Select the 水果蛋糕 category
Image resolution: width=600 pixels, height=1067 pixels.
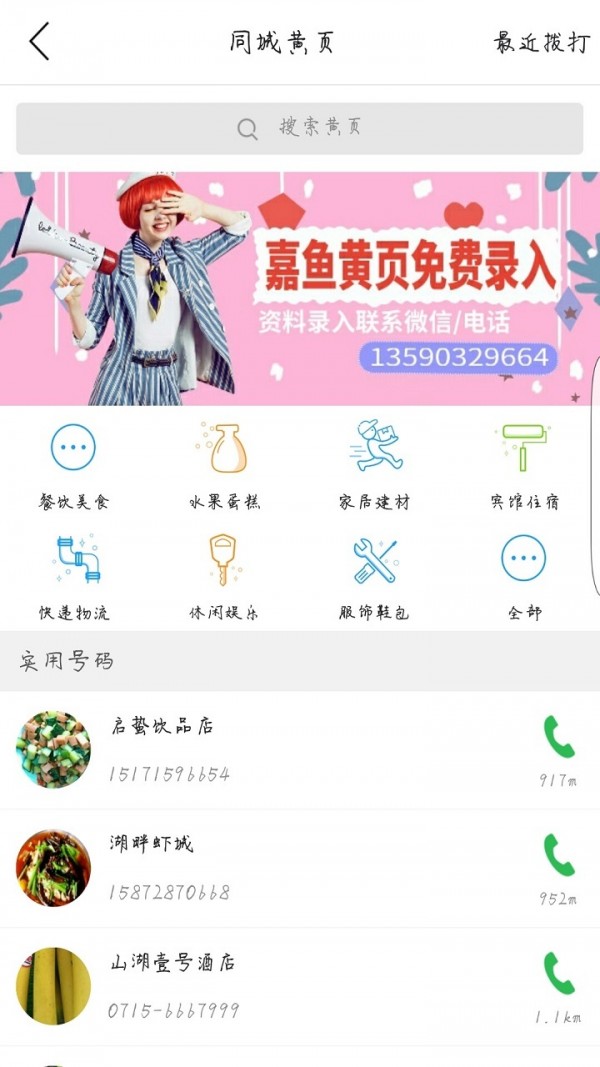[224, 467]
